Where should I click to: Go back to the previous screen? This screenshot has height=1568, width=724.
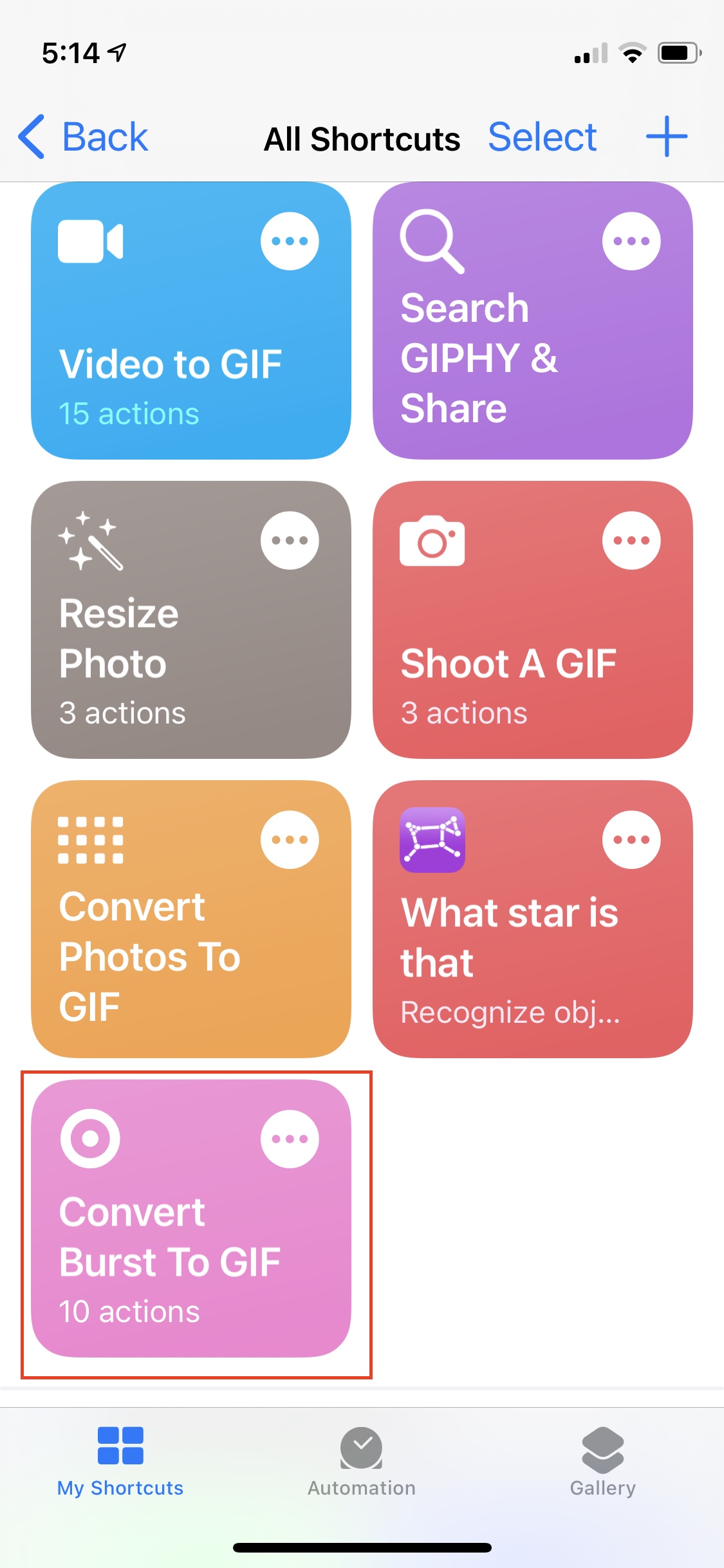point(84,137)
